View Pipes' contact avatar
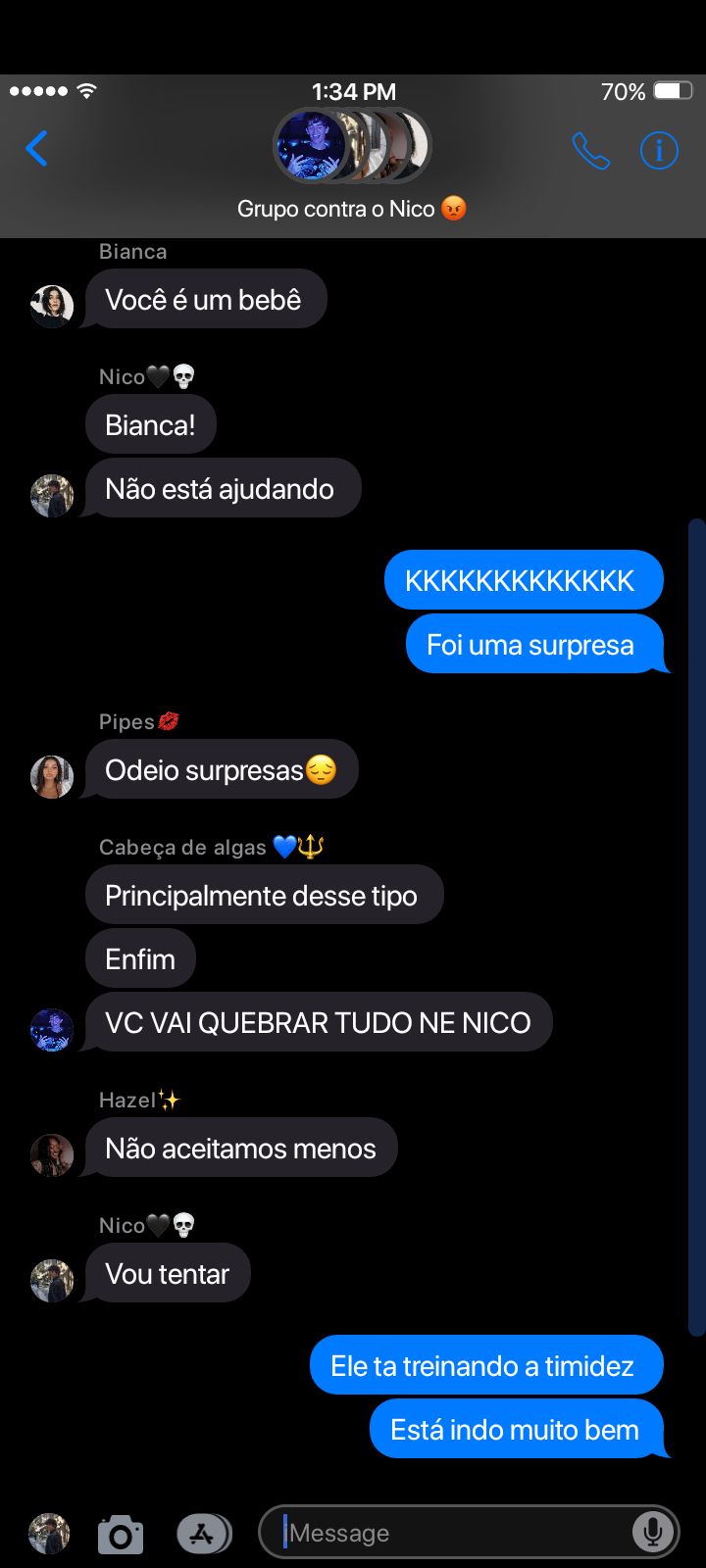 (52, 776)
